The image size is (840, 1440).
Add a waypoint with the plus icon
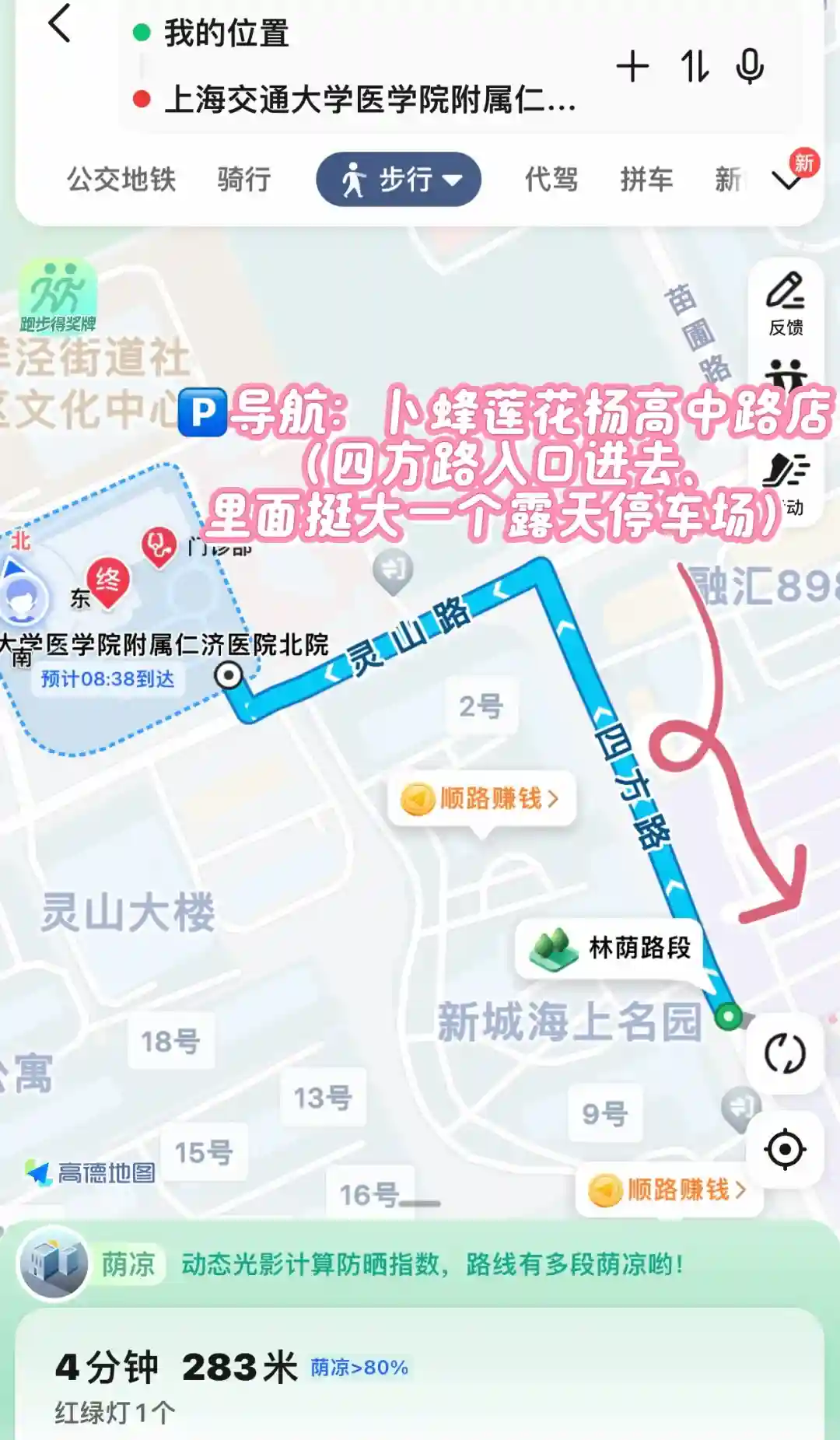[x=632, y=67]
